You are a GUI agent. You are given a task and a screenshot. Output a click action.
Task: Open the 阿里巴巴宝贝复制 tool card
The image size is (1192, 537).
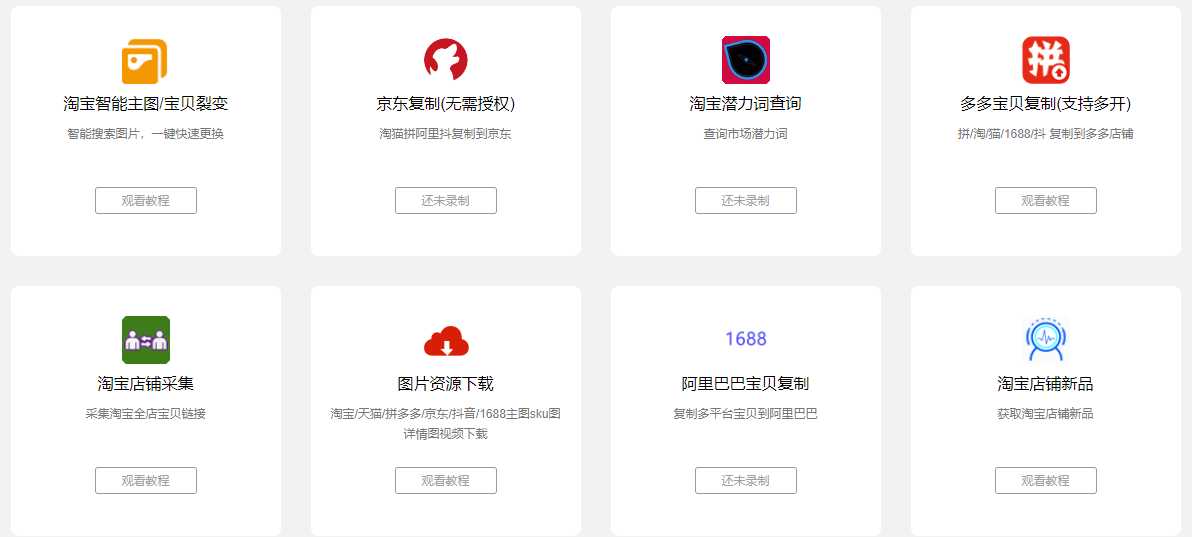[746, 383]
